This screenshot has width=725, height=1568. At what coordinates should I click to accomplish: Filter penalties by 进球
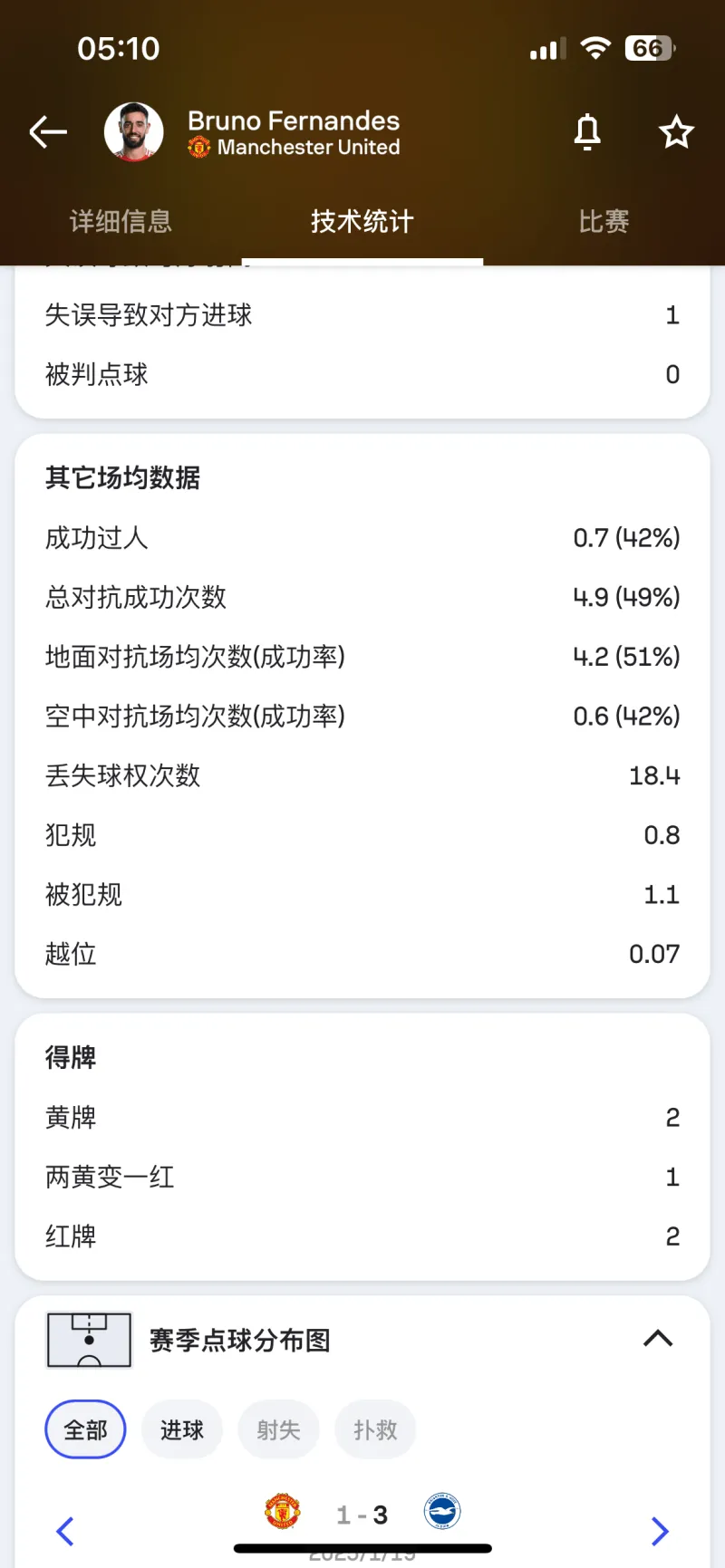click(182, 1429)
